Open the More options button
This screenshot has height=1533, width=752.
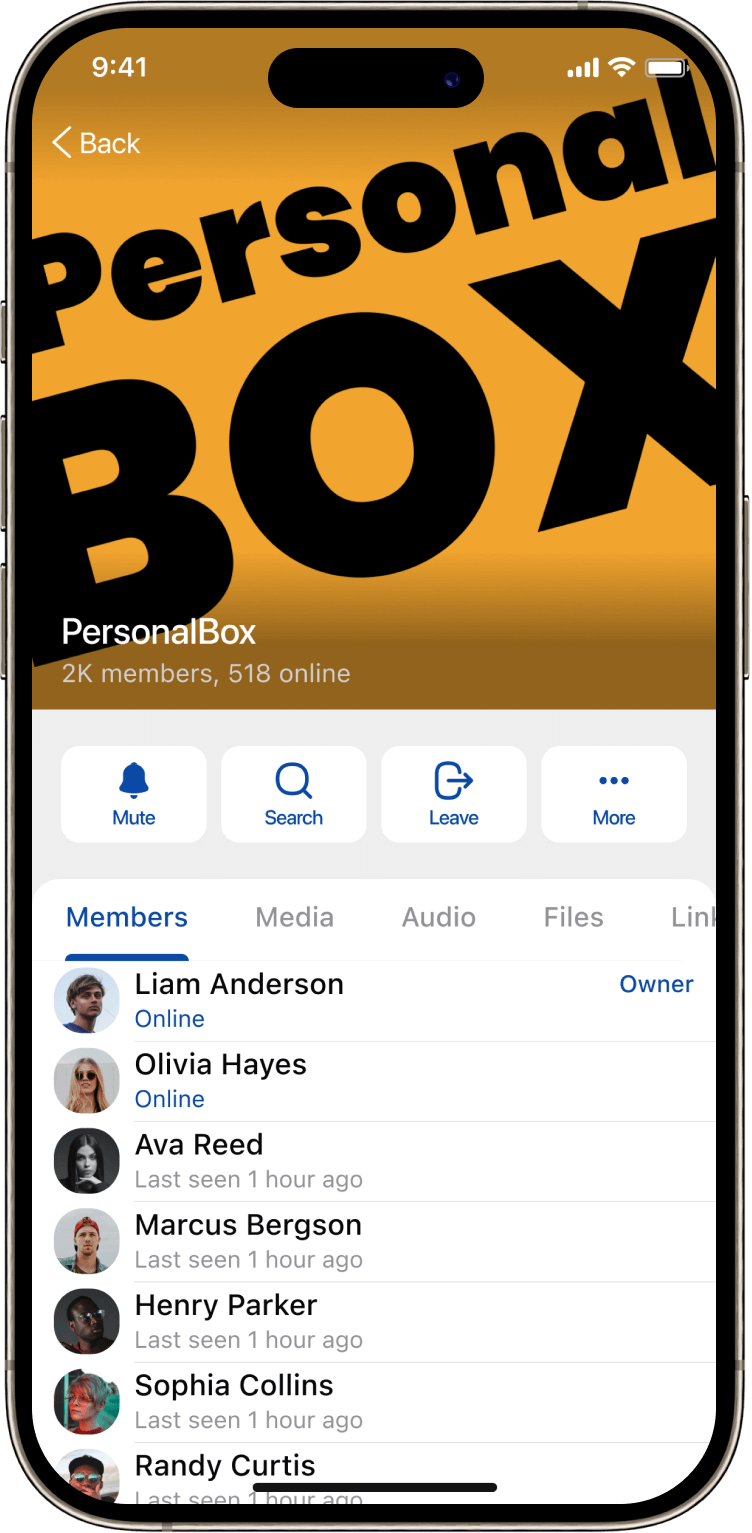tap(614, 794)
